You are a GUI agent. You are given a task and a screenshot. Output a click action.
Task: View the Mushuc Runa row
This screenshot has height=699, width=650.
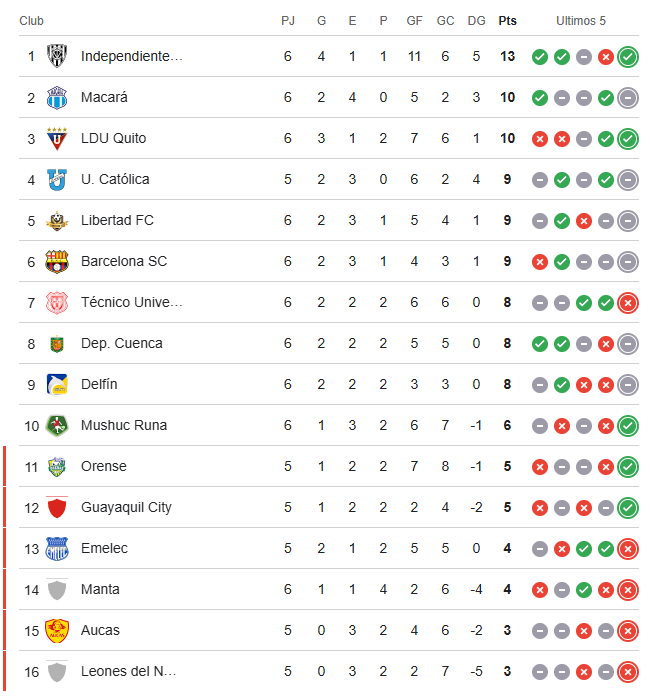(x=123, y=425)
